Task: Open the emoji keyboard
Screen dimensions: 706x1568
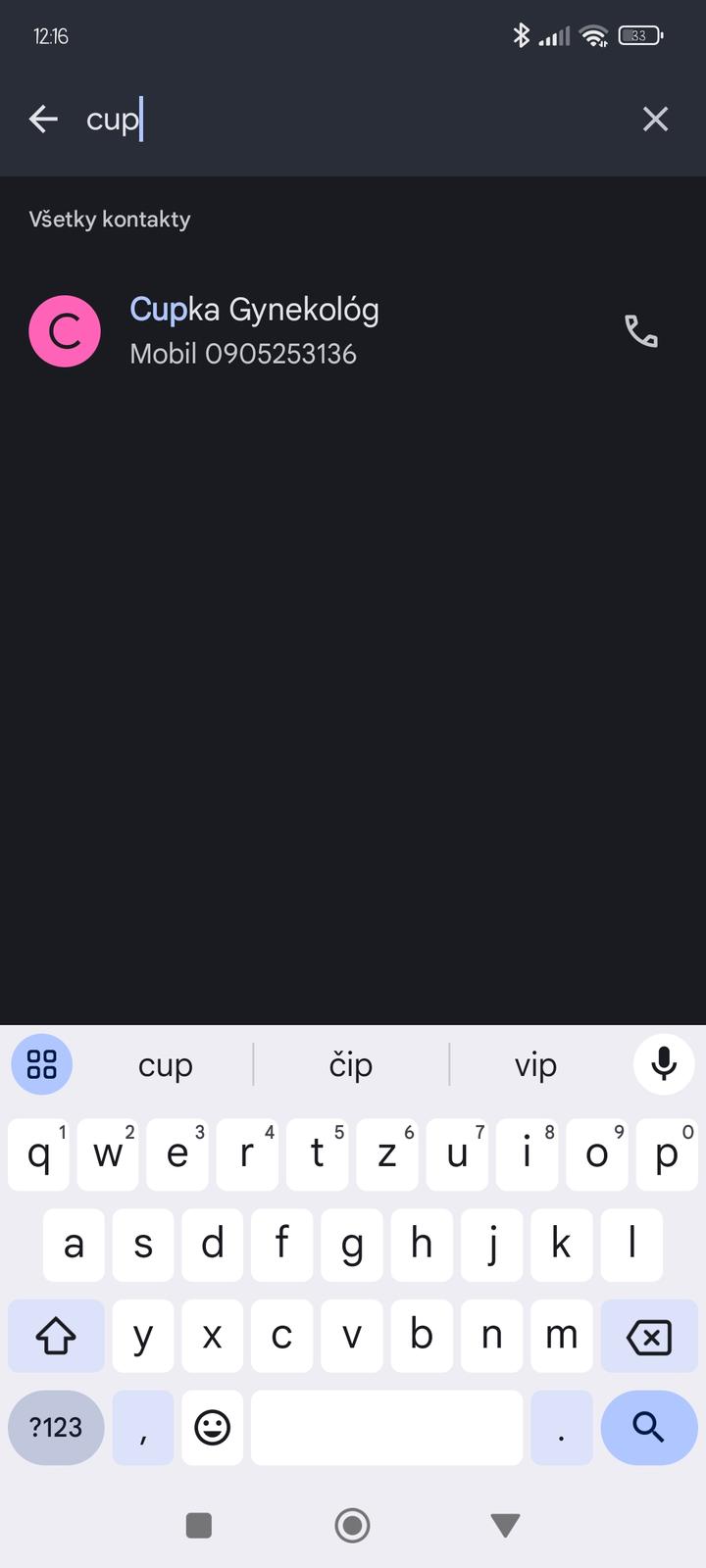Action: (213, 1428)
